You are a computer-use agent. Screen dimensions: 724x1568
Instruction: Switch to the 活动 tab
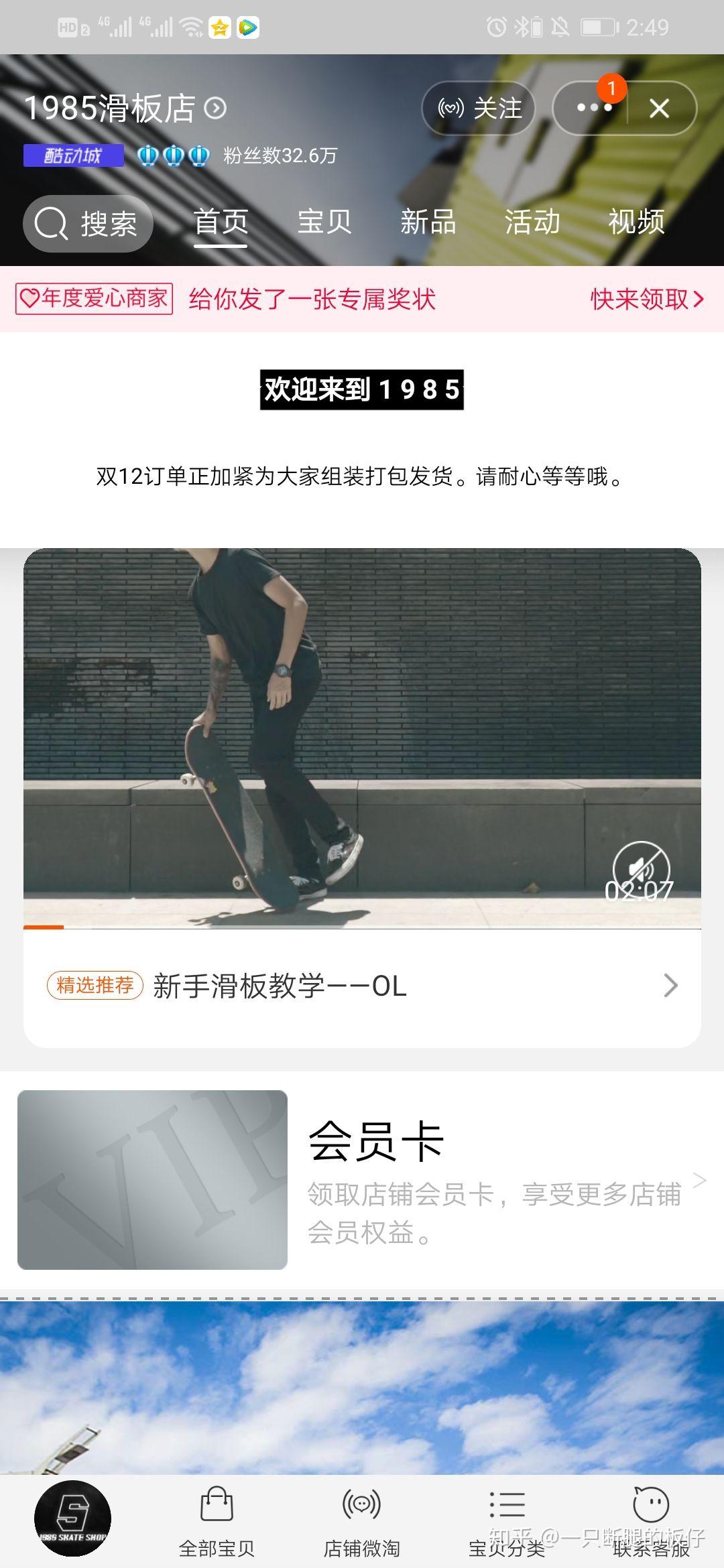(x=532, y=222)
